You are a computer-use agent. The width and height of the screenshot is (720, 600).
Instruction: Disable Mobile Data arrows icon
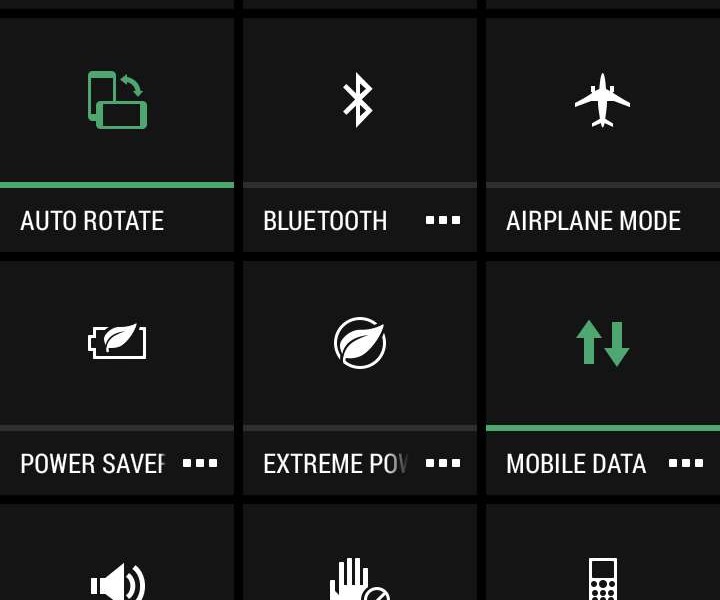(x=602, y=343)
